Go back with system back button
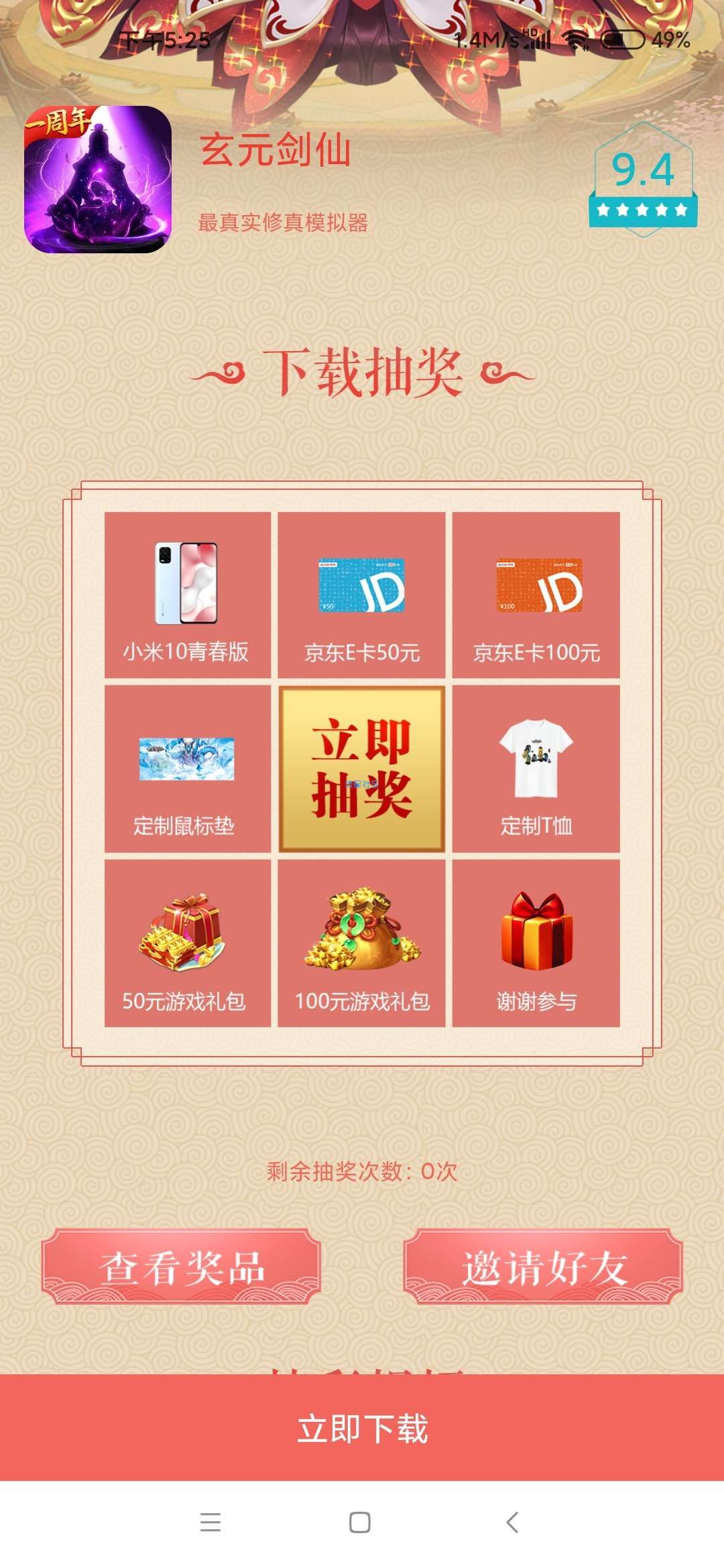The image size is (724, 1568). coord(512,1522)
